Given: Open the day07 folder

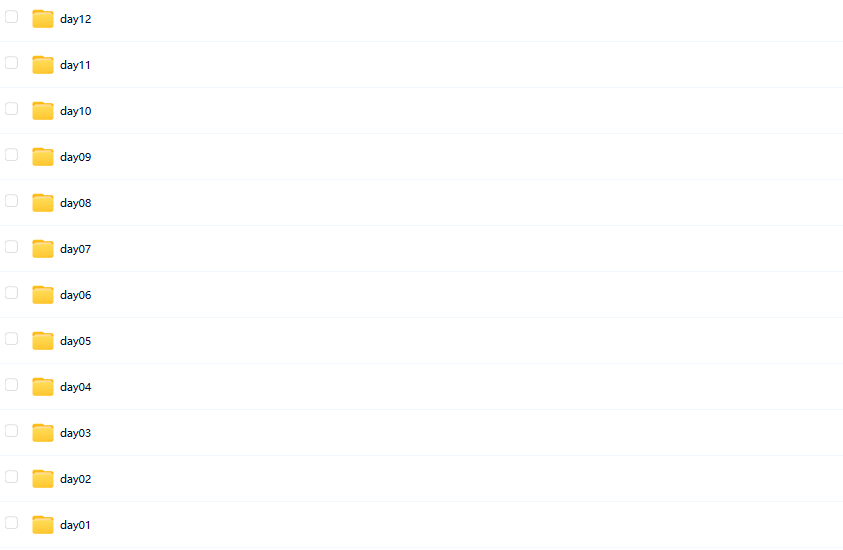Looking at the screenshot, I should pyautogui.click(x=75, y=249).
